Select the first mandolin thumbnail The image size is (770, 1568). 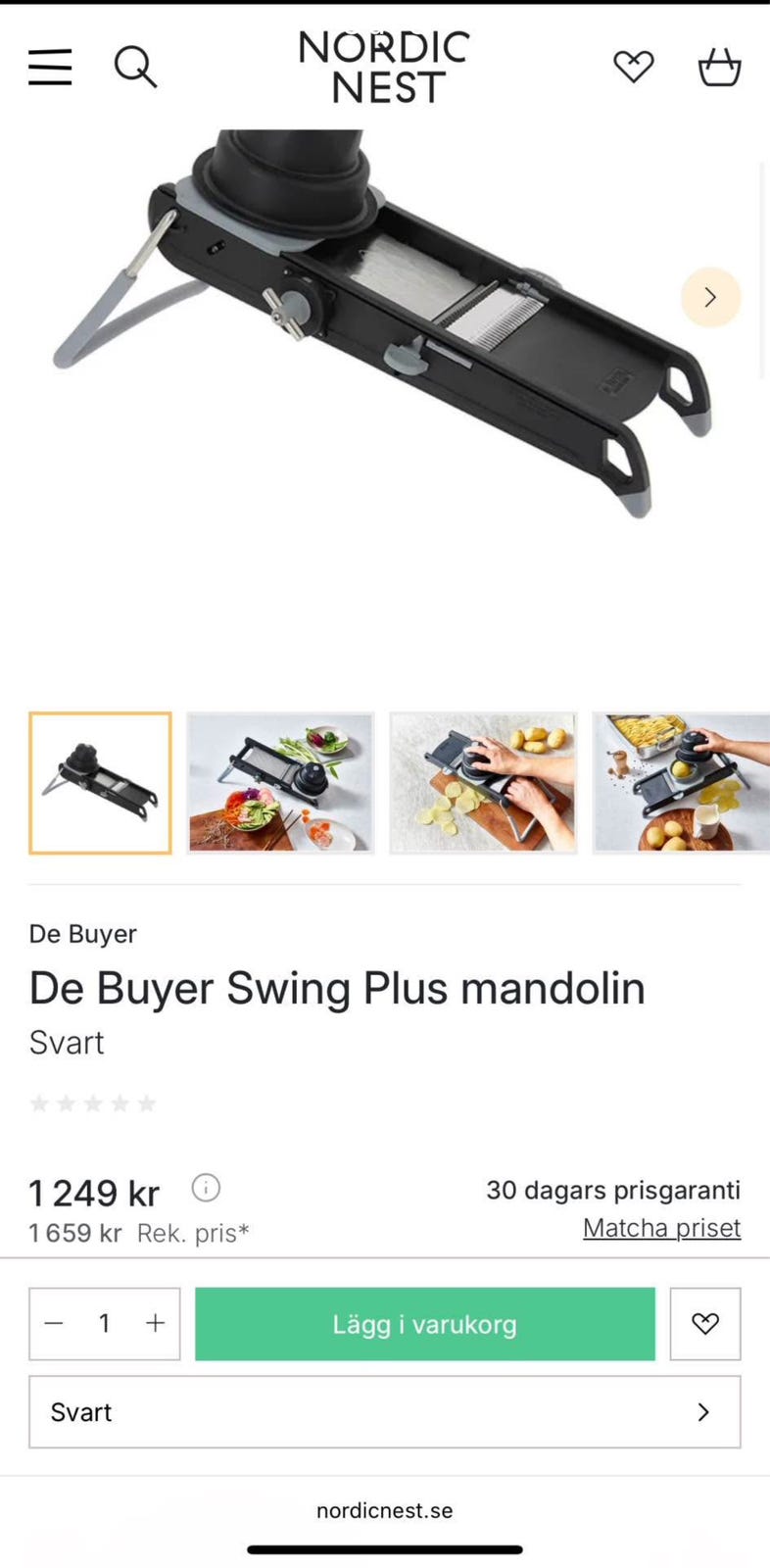coord(100,783)
